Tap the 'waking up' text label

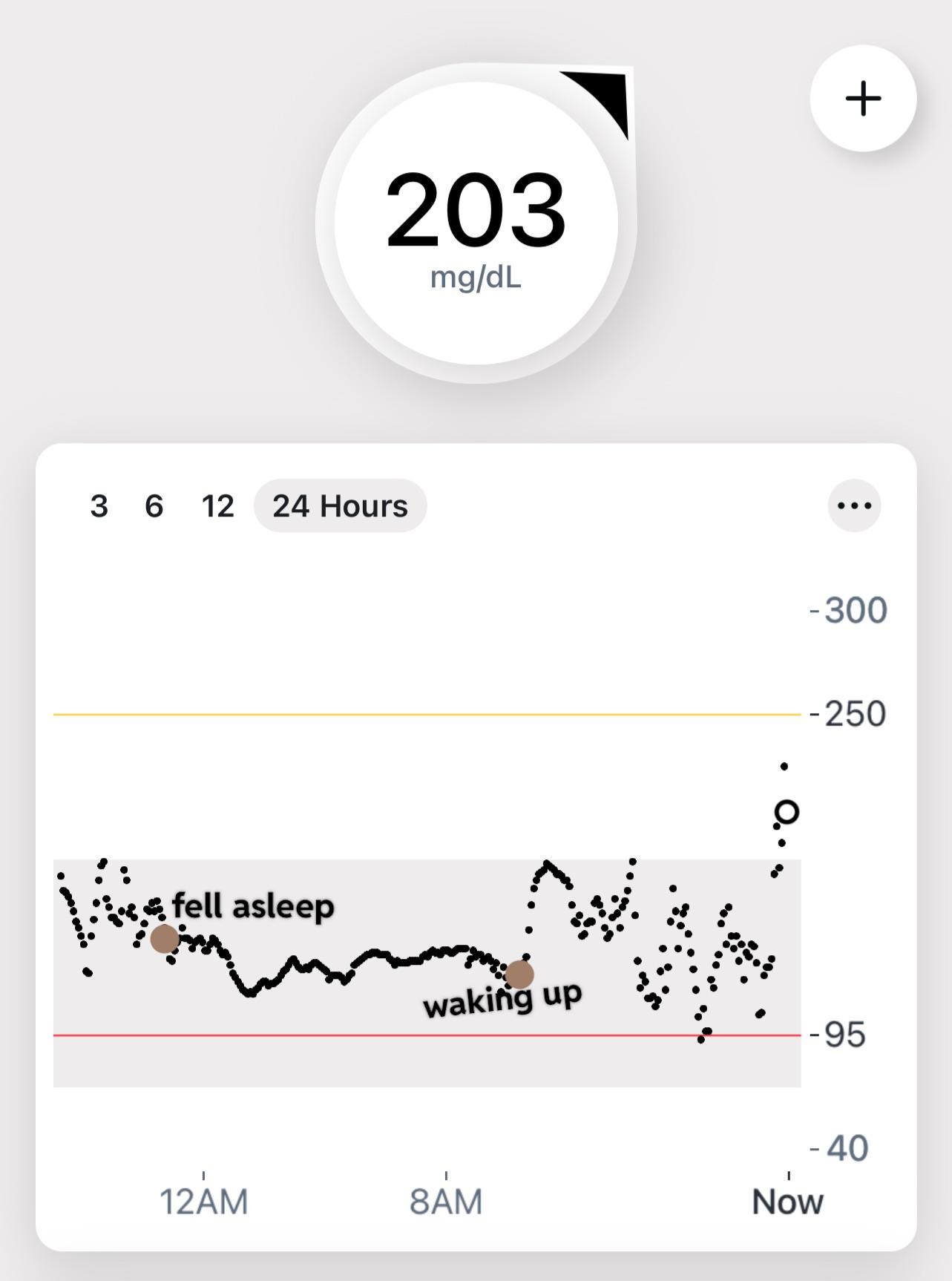pyautogui.click(x=503, y=1002)
